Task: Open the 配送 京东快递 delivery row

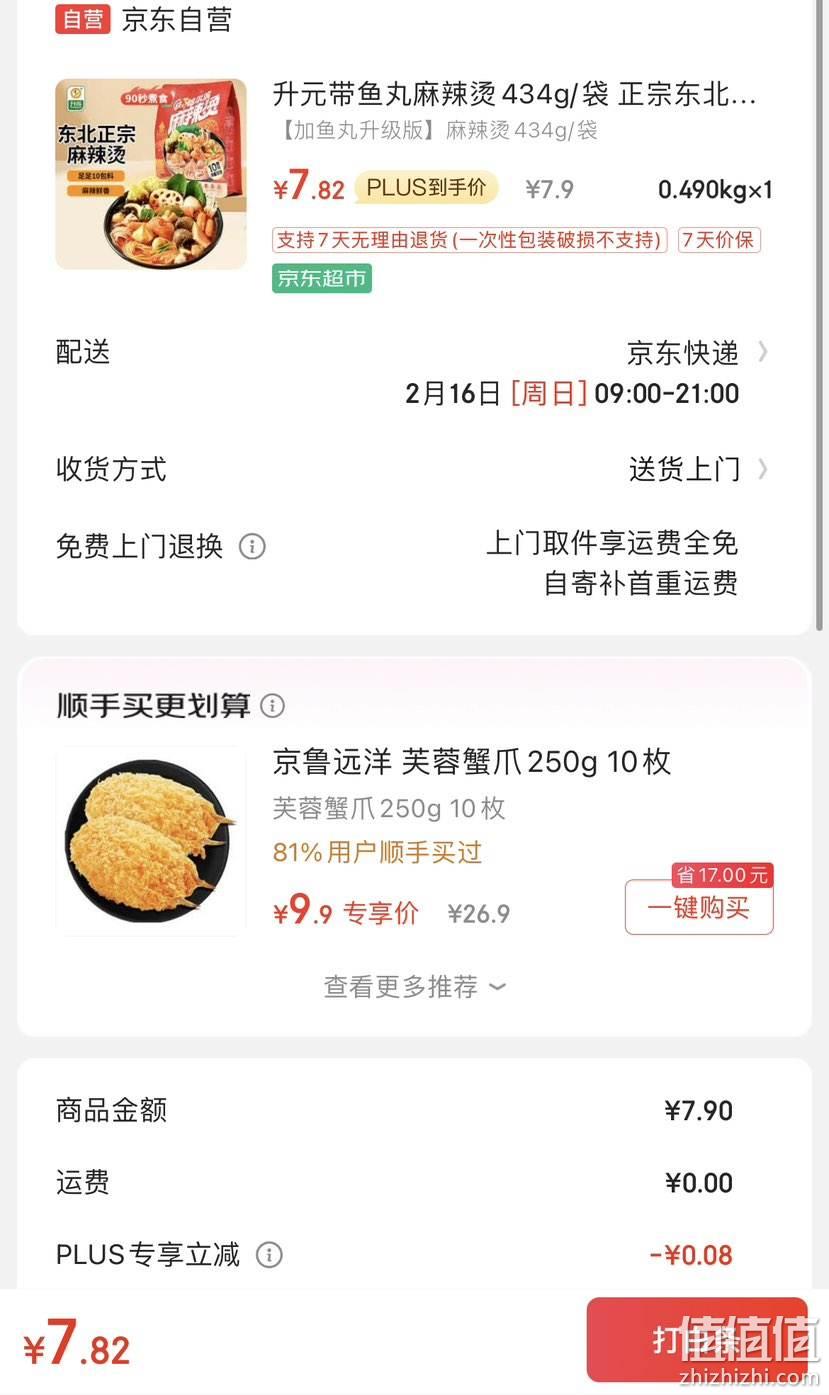Action: click(414, 372)
